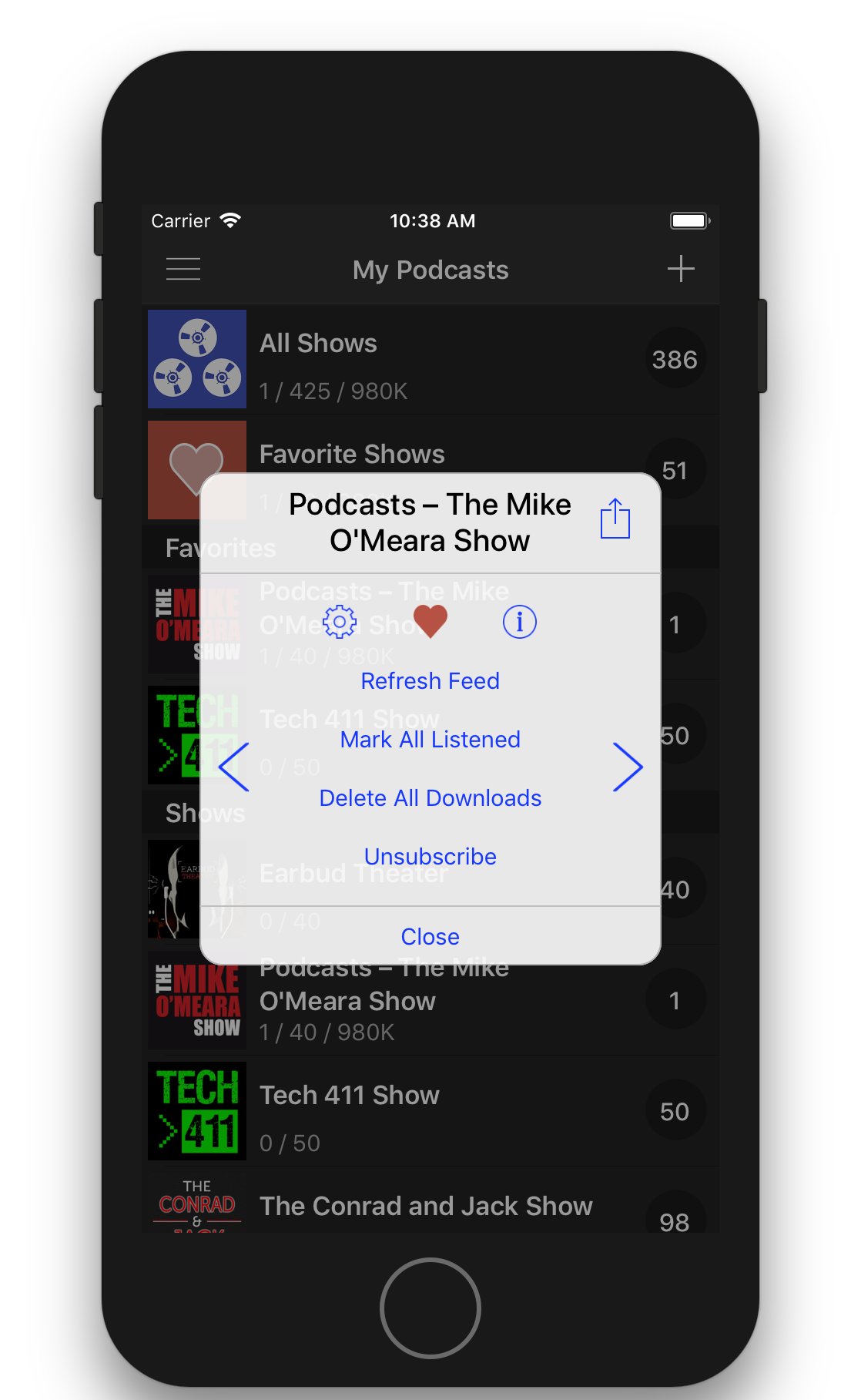Screen dimensions: 861x1400
Task: Toggle the favorite heart in popup
Action: pos(430,621)
